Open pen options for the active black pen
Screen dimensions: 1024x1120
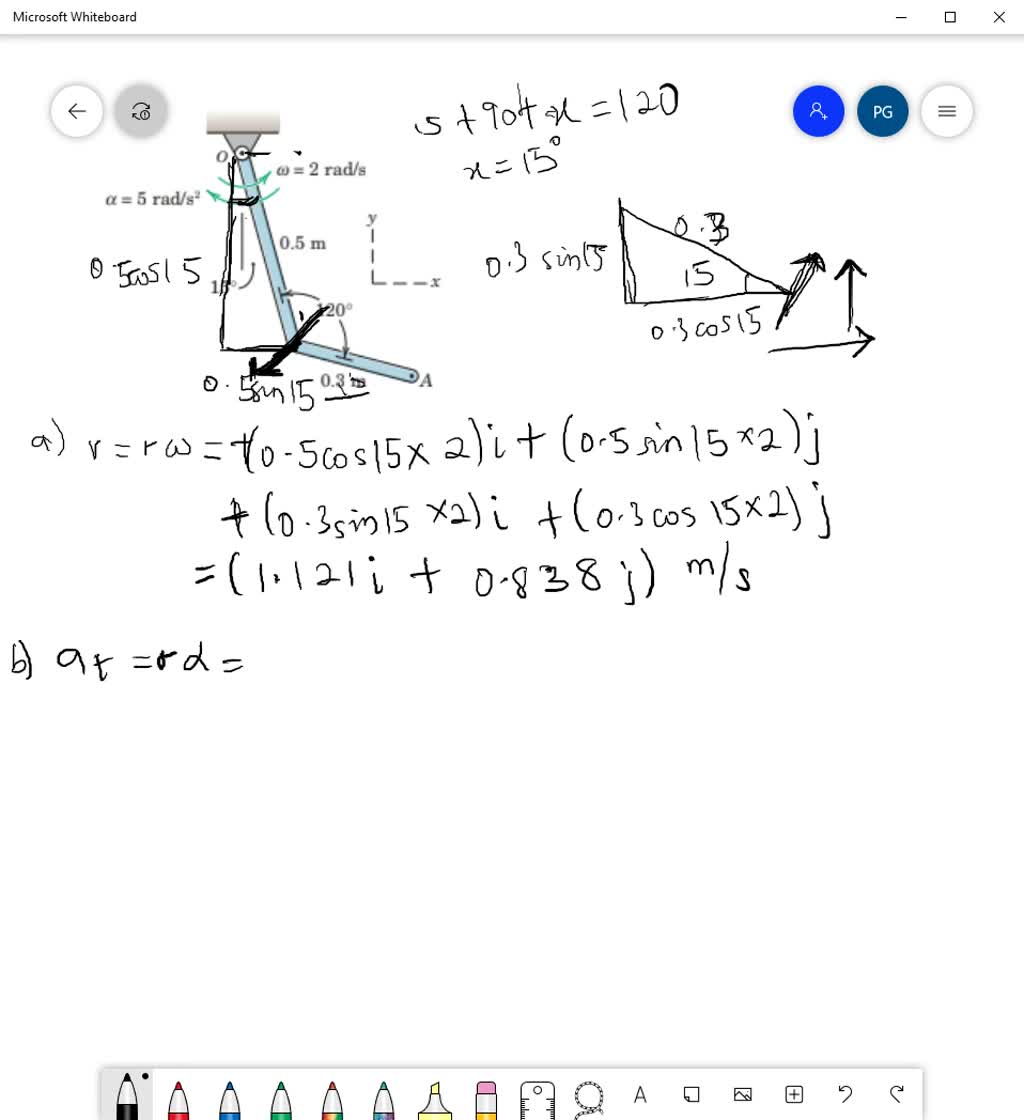click(x=127, y=1095)
